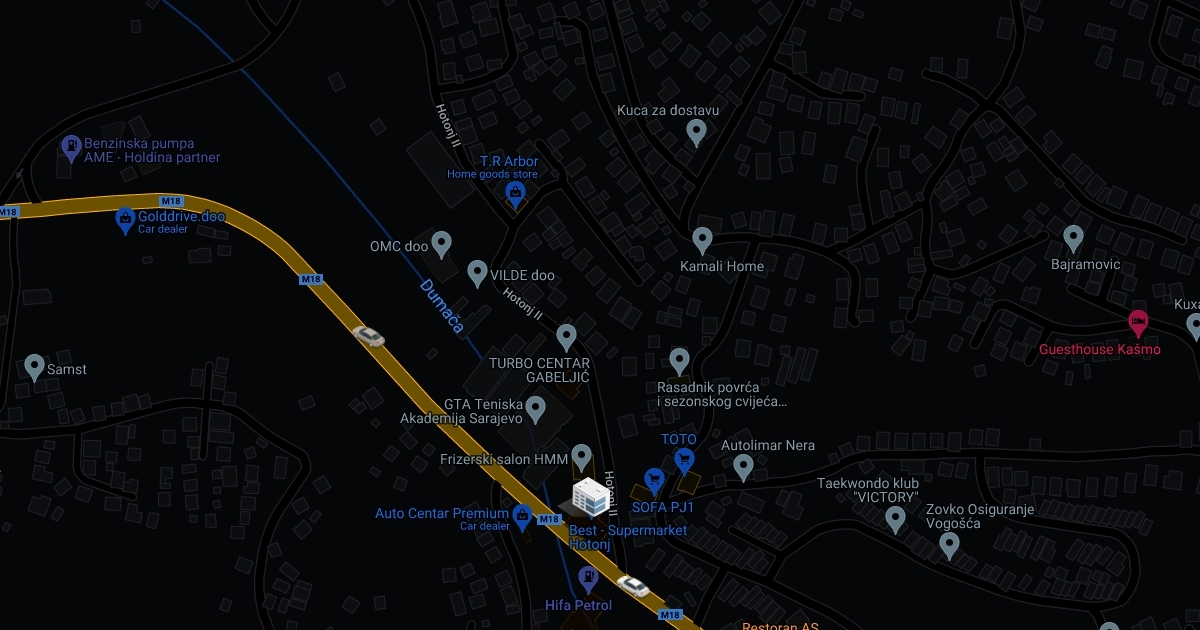Tap the GTA Teniska Akademija Sarajevo pin
This screenshot has height=630, width=1200.
(536, 408)
